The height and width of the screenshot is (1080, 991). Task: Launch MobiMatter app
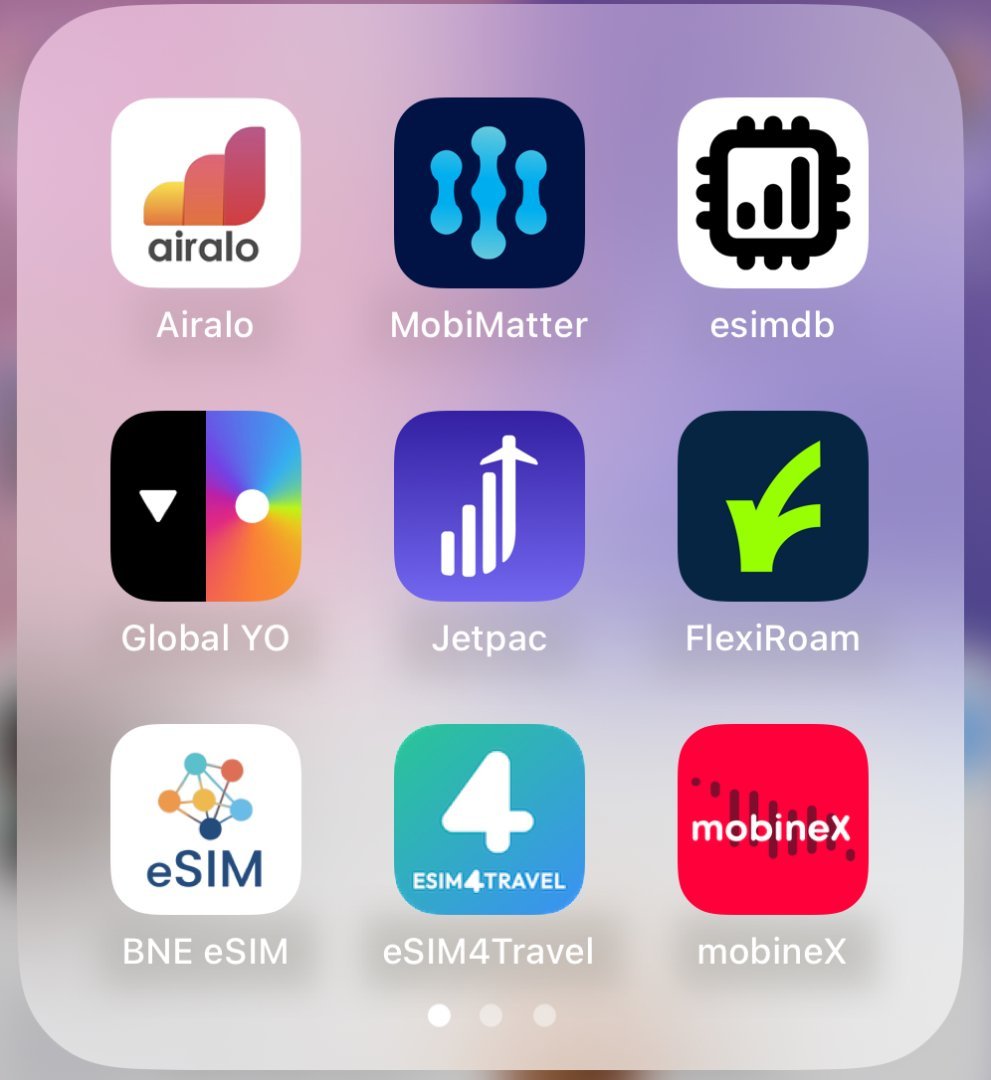pyautogui.click(x=489, y=193)
